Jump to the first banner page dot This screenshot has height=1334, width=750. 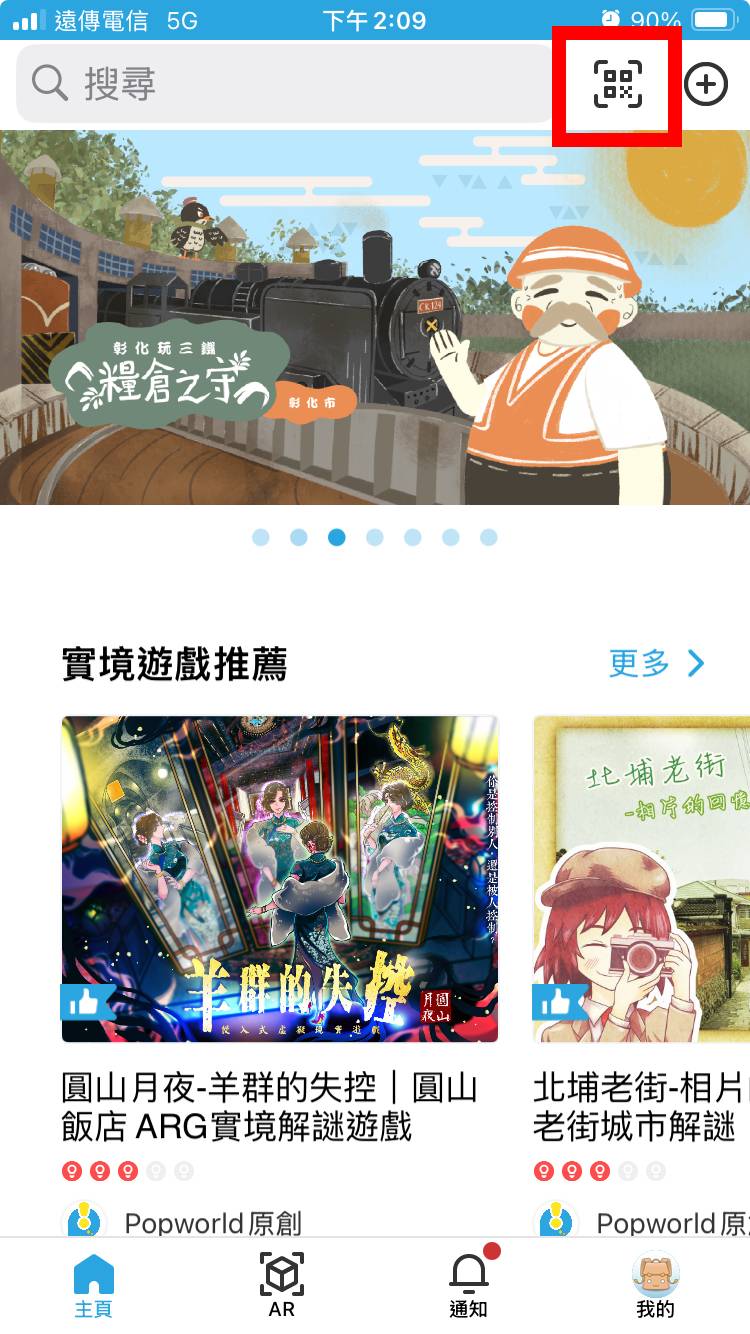(261, 537)
